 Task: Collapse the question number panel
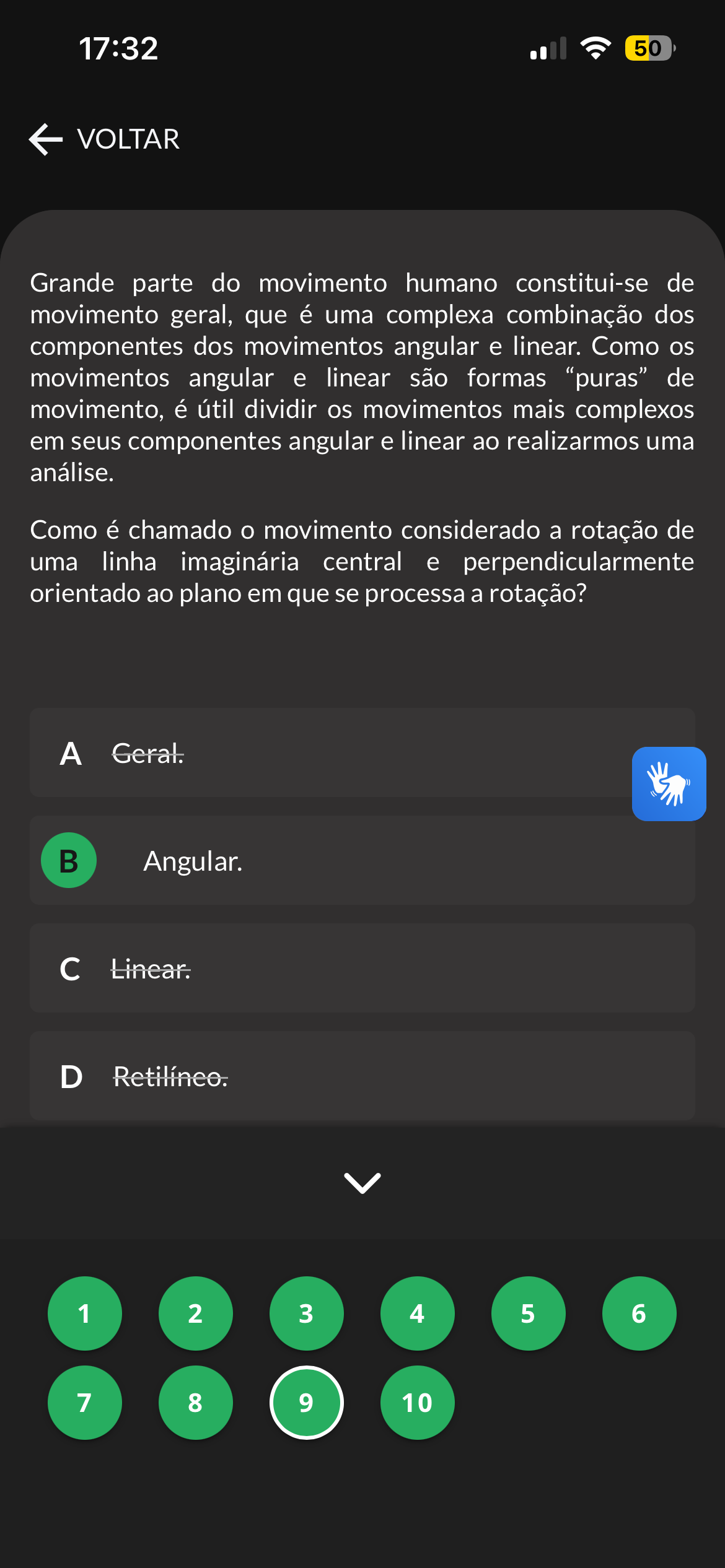pyautogui.click(x=362, y=1183)
